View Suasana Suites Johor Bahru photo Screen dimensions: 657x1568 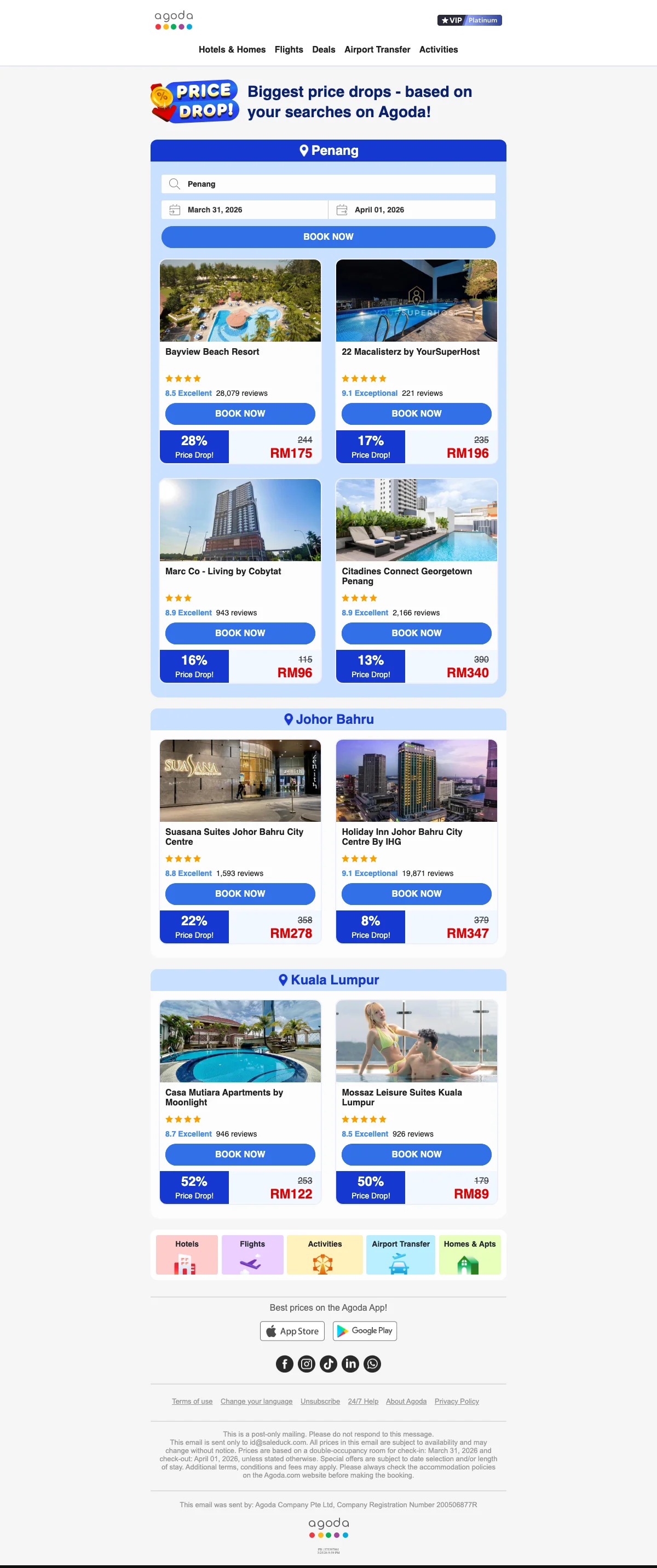coord(240,781)
